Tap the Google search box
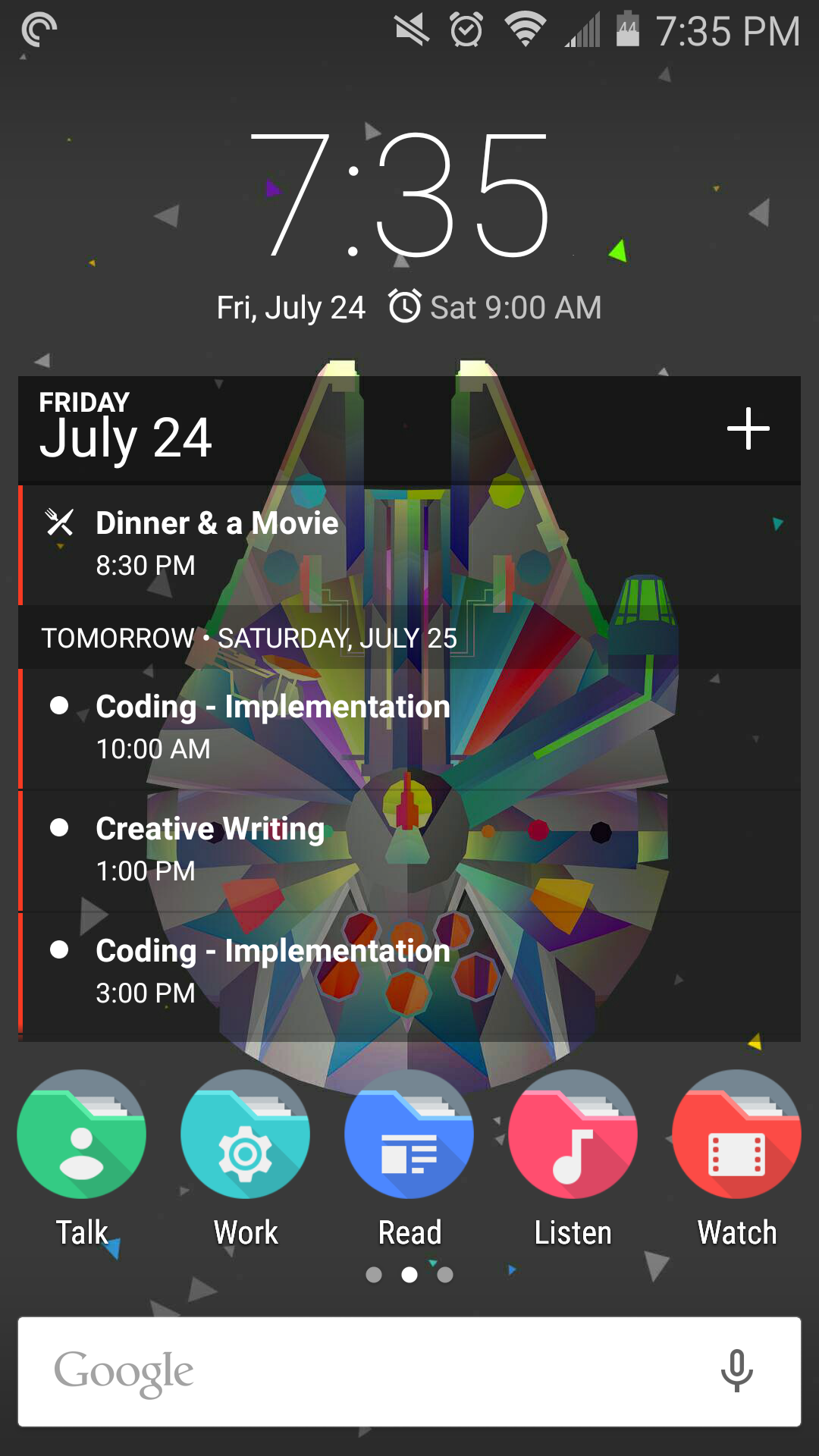Image resolution: width=819 pixels, height=1456 pixels. click(364, 1372)
